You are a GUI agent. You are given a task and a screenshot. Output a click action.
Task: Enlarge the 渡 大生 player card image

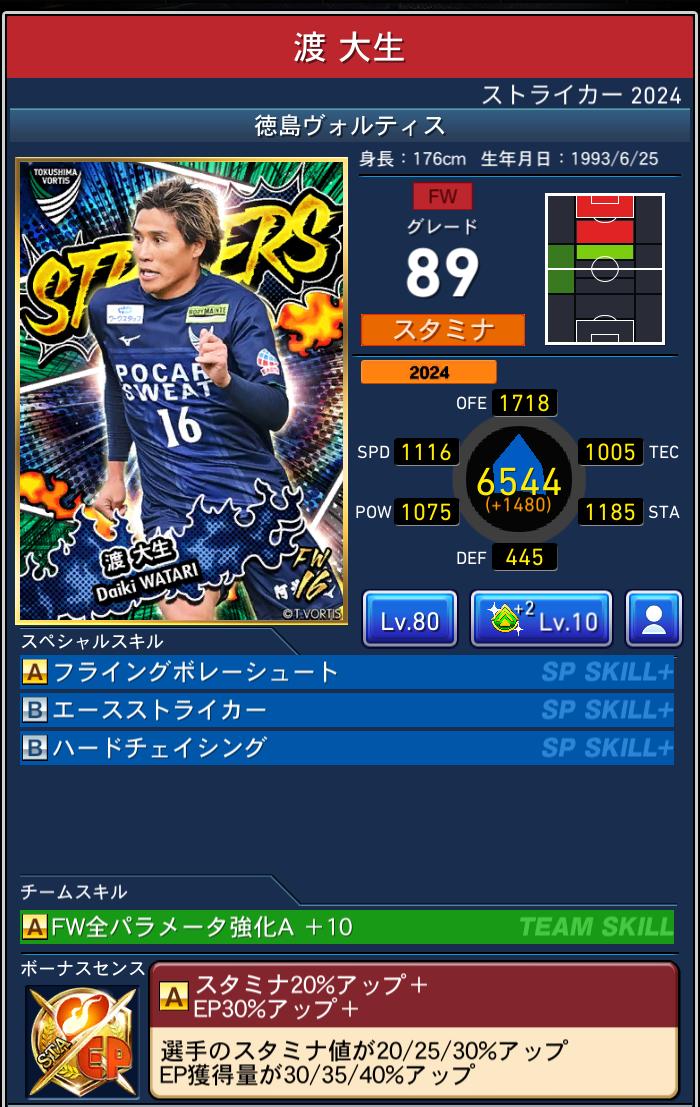point(181,391)
